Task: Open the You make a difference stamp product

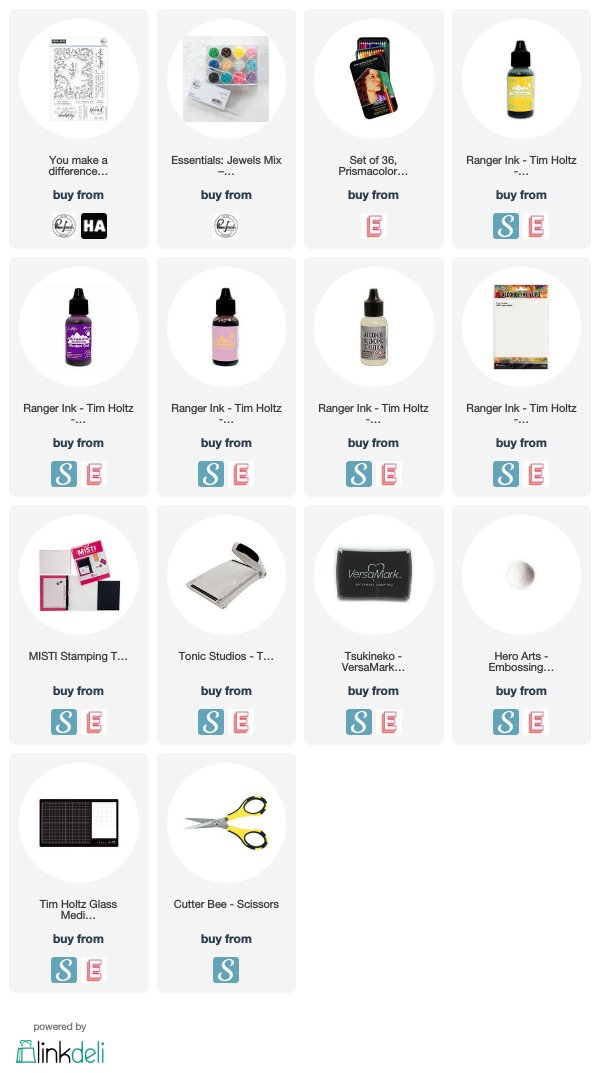Action: [x=79, y=79]
